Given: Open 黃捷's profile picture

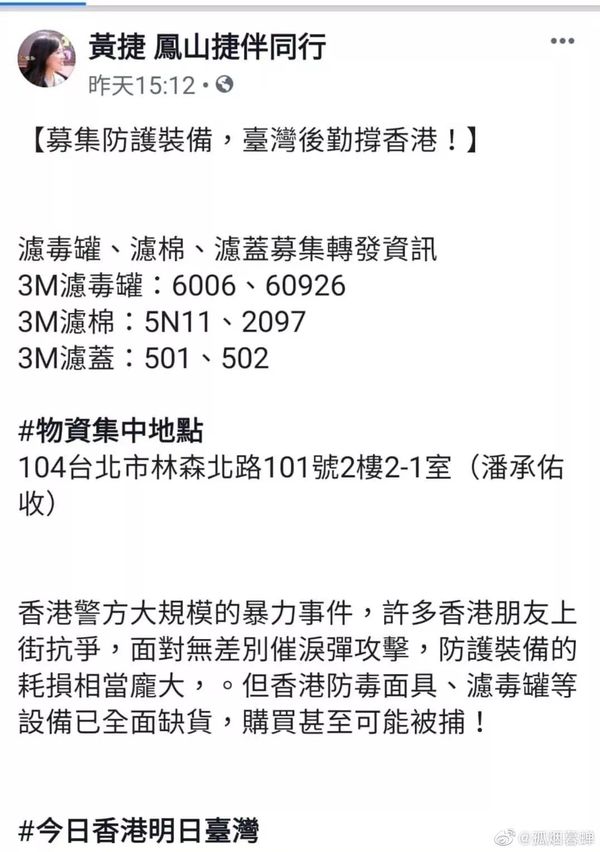Looking at the screenshot, I should point(47,59).
